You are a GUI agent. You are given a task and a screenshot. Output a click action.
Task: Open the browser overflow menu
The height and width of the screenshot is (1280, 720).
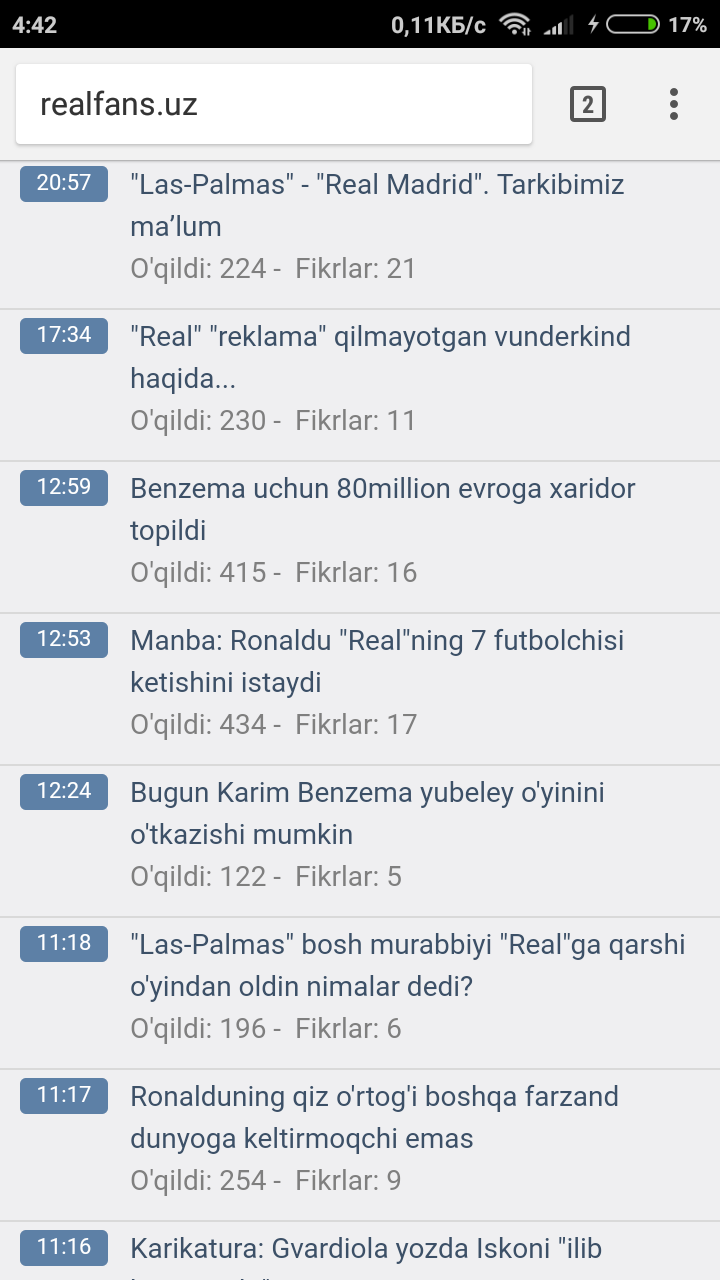674,104
